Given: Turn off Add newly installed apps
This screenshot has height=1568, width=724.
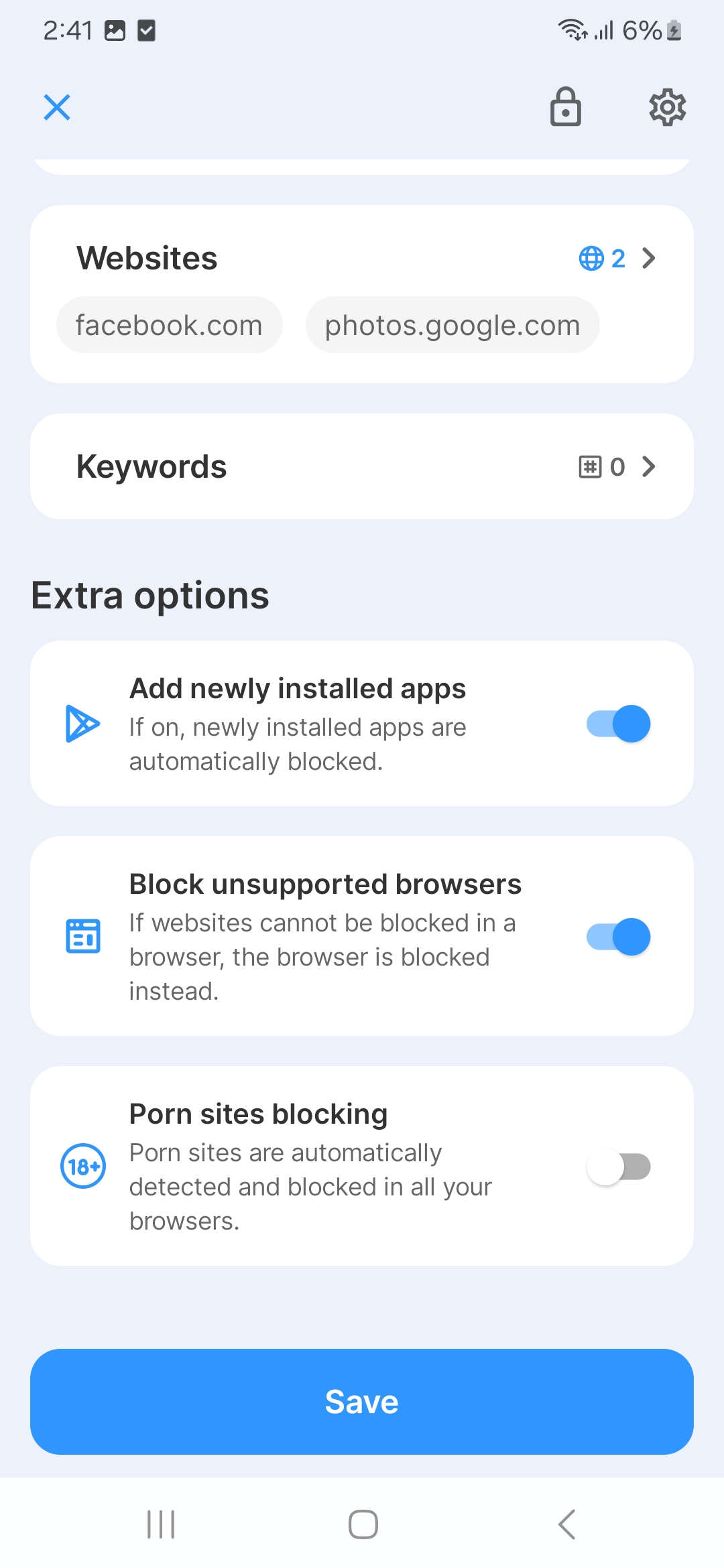Looking at the screenshot, I should (x=618, y=724).
